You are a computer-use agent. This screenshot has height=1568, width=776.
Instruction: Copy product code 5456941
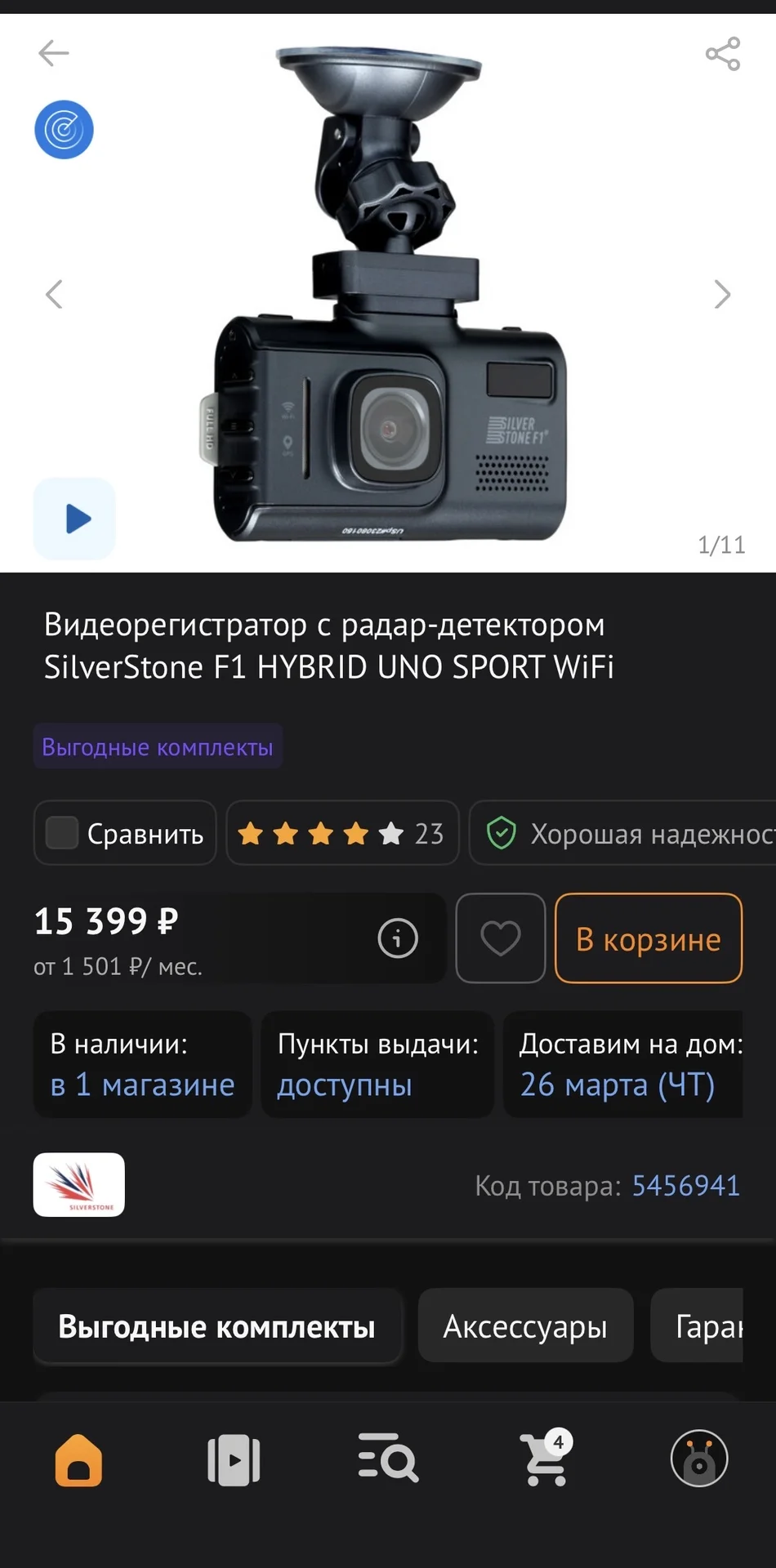click(686, 1185)
